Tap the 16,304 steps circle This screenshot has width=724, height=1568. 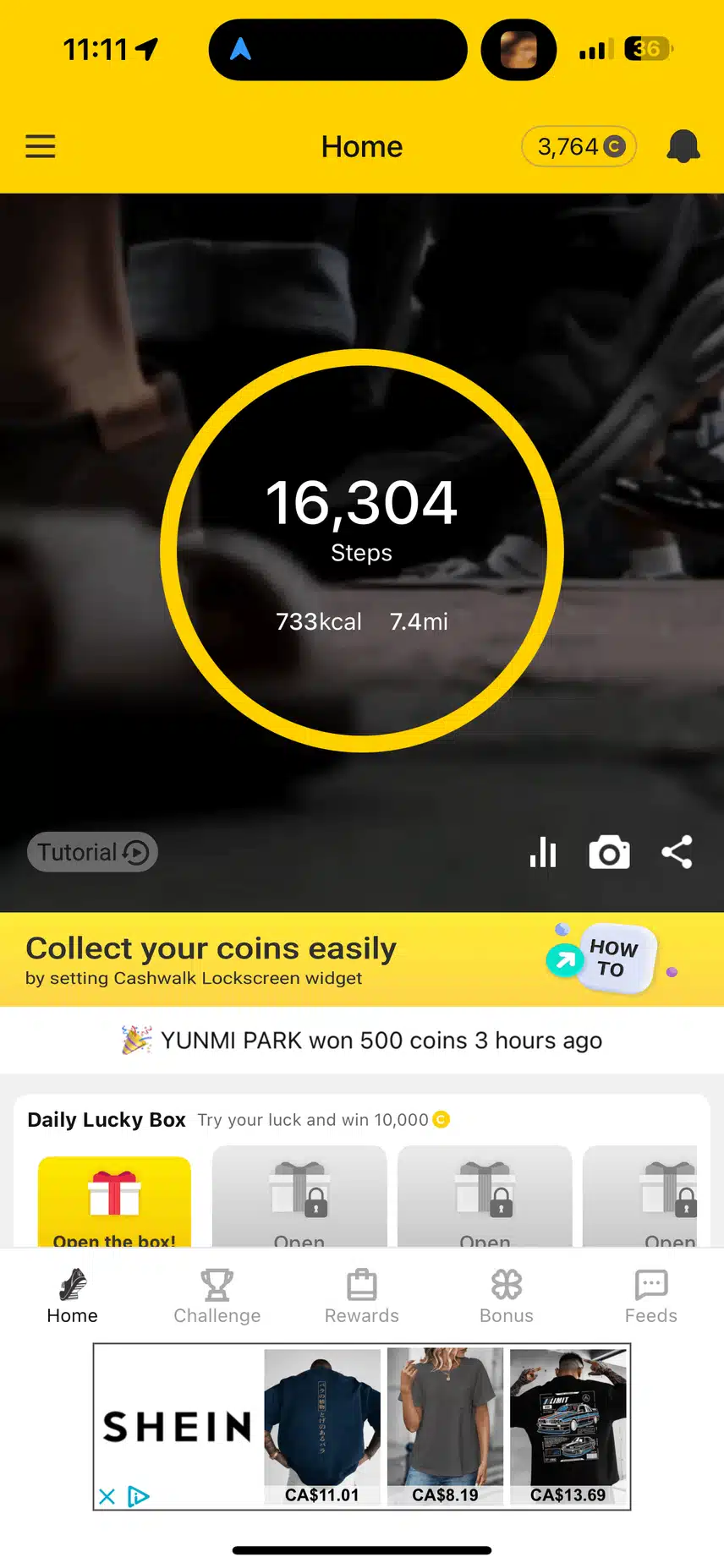[x=362, y=550]
